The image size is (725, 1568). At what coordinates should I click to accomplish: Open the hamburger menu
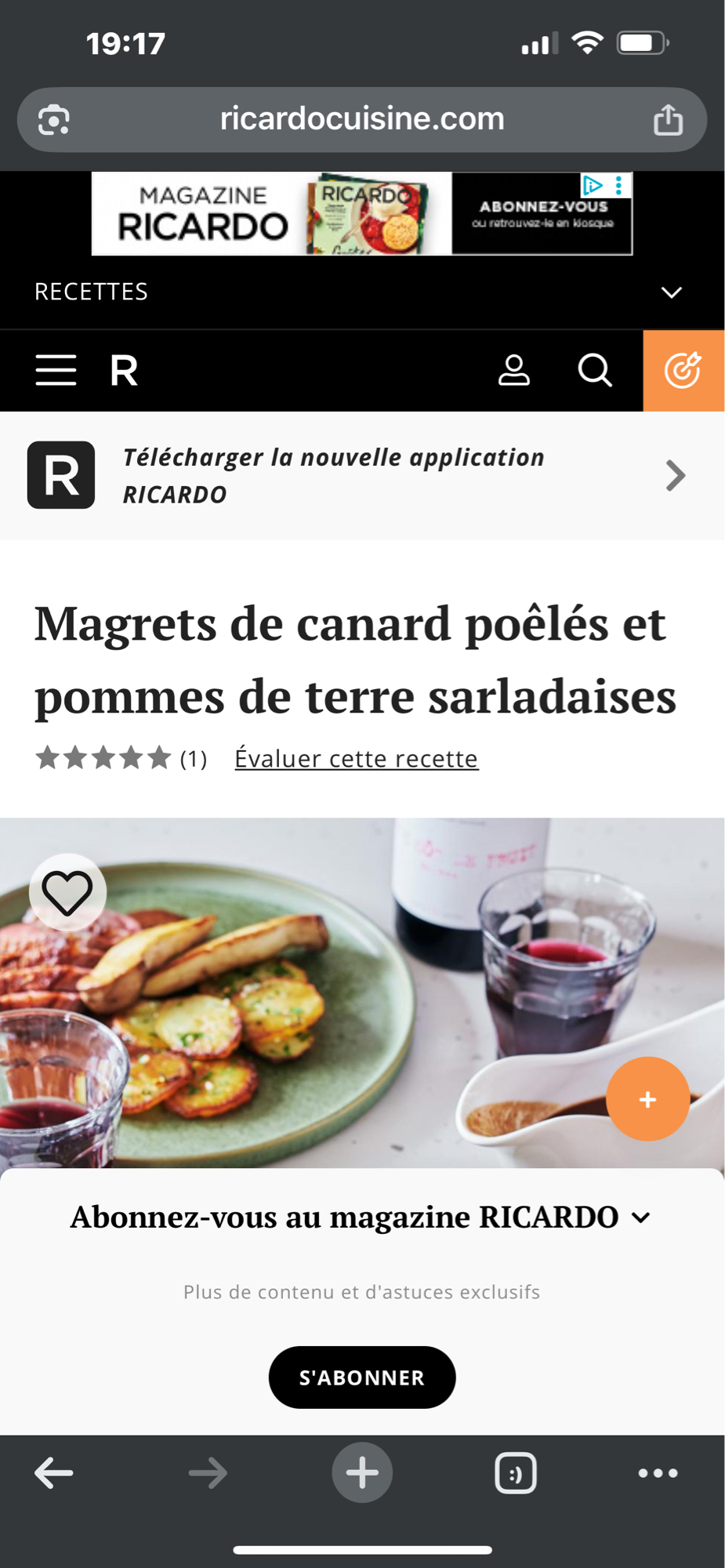point(55,370)
